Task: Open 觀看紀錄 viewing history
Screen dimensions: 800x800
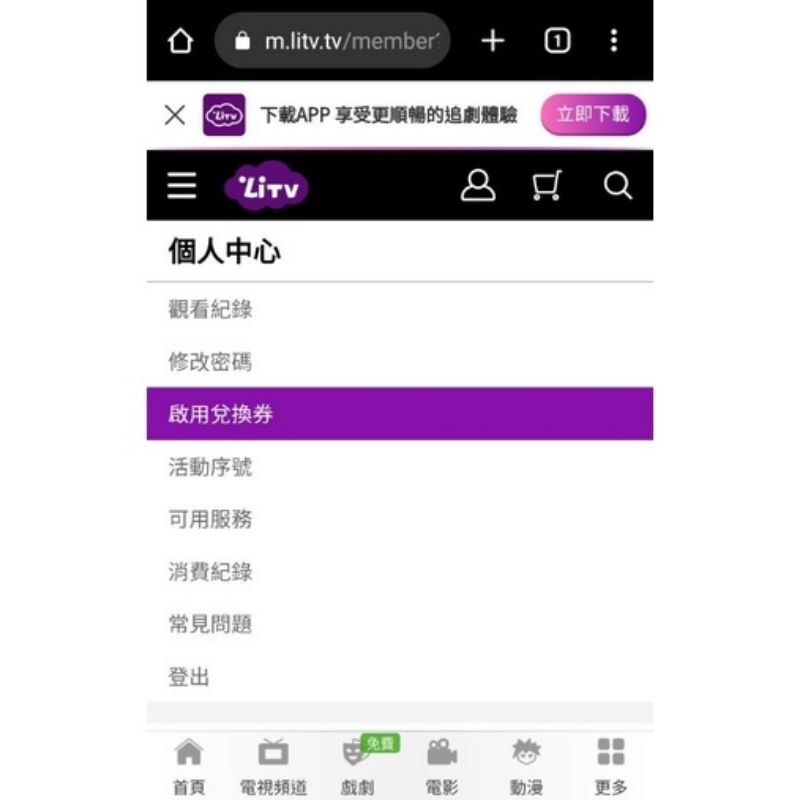Action: click(x=210, y=310)
